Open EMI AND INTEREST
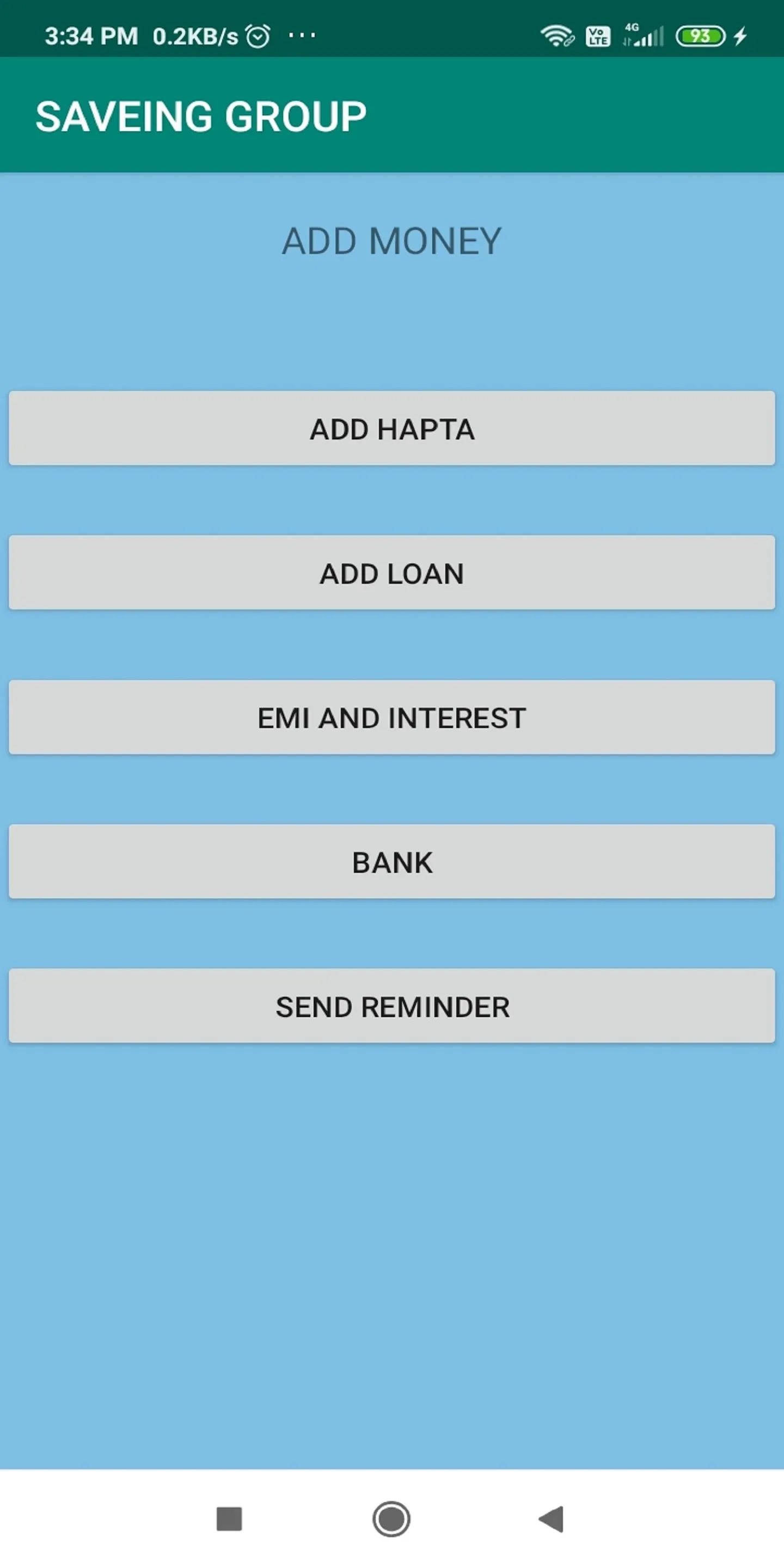 tap(392, 718)
